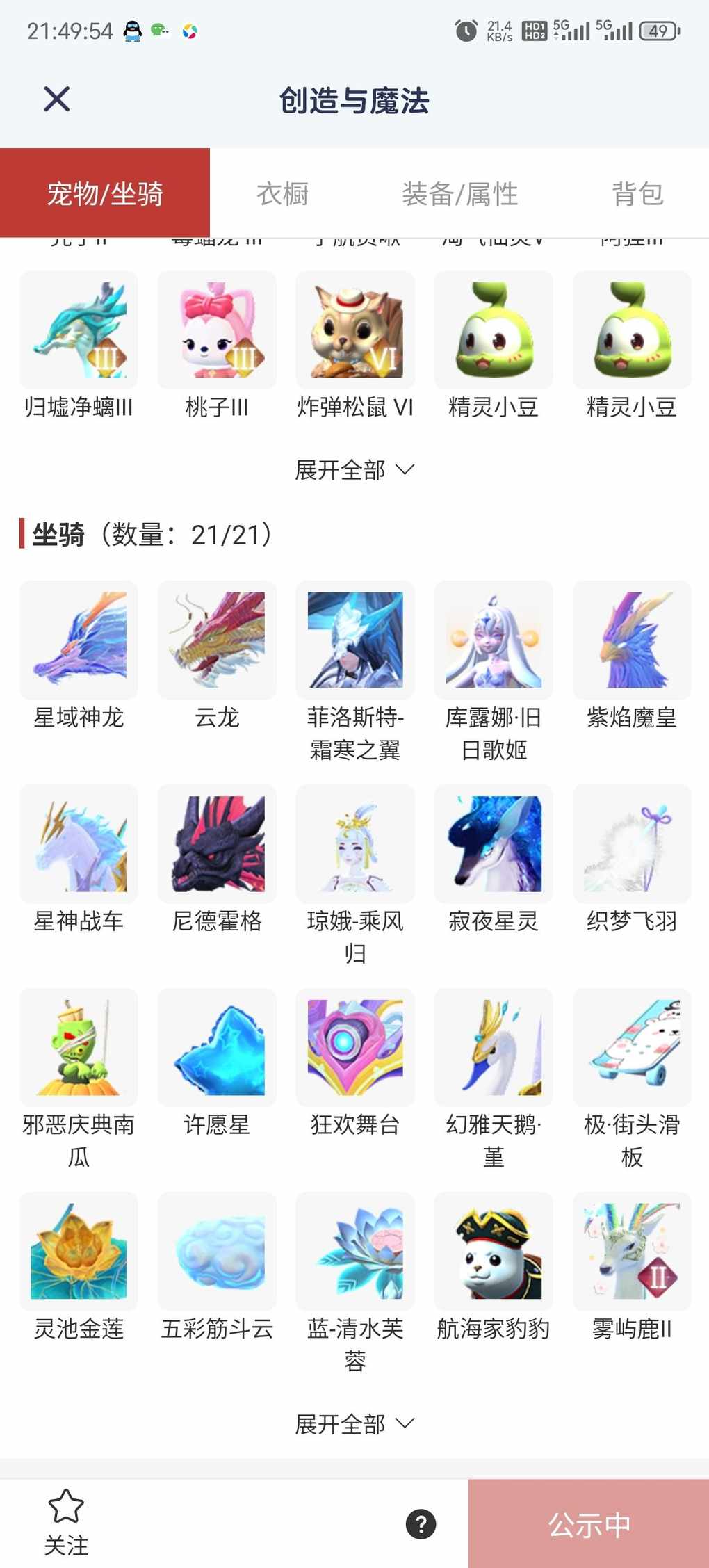Expand the full 坐骑 mount list
The image size is (709, 1568).
click(354, 1424)
